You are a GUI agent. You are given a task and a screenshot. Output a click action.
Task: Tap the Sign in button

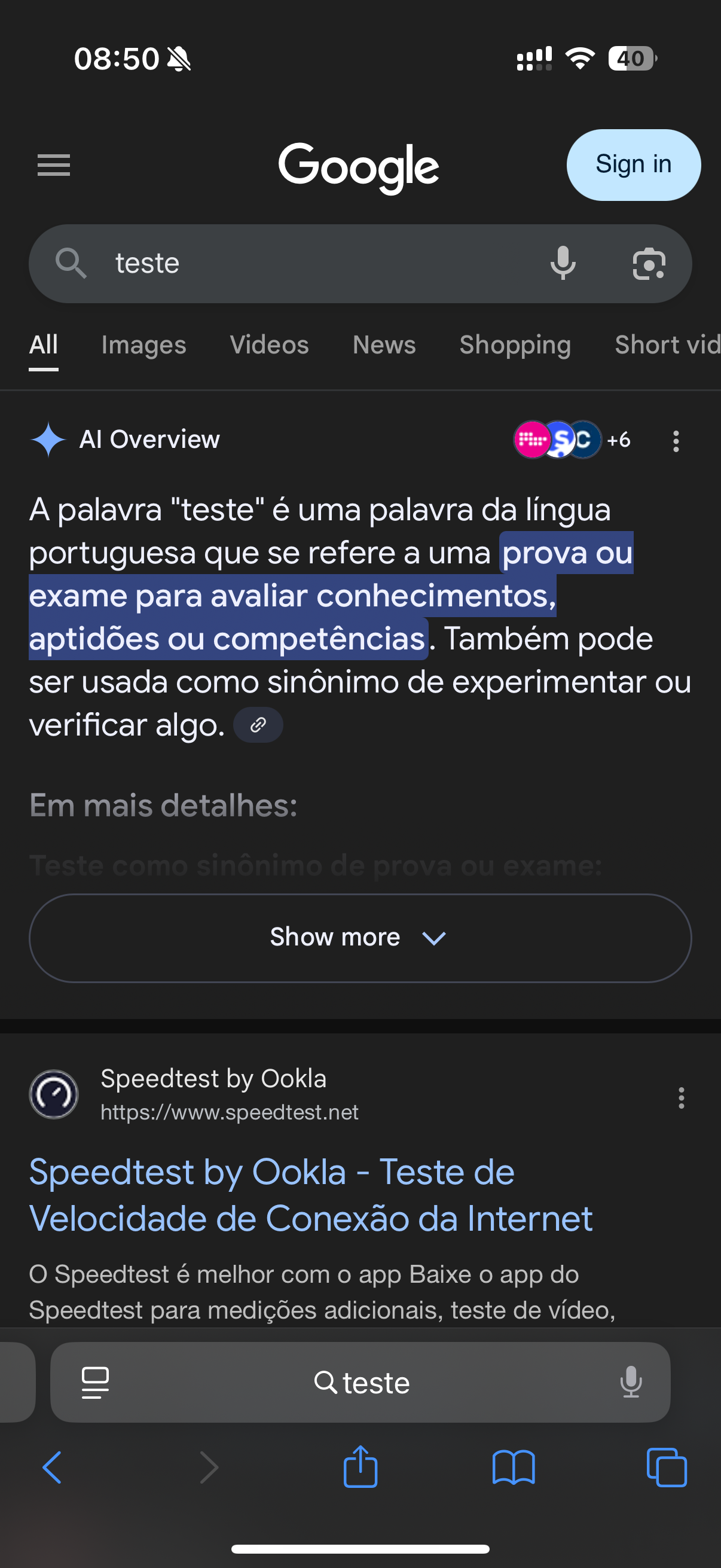(x=633, y=164)
